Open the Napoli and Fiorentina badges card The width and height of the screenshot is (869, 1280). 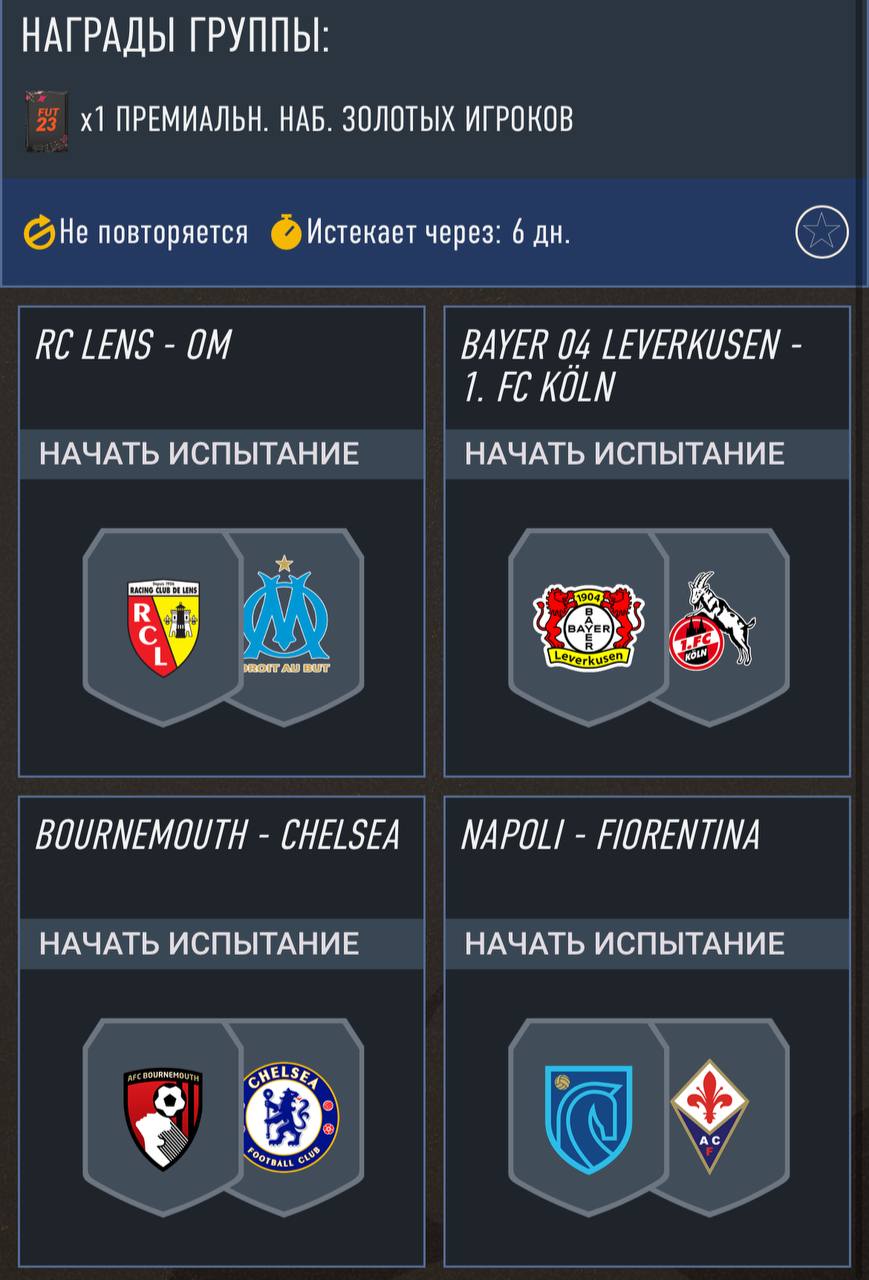coord(647,1116)
